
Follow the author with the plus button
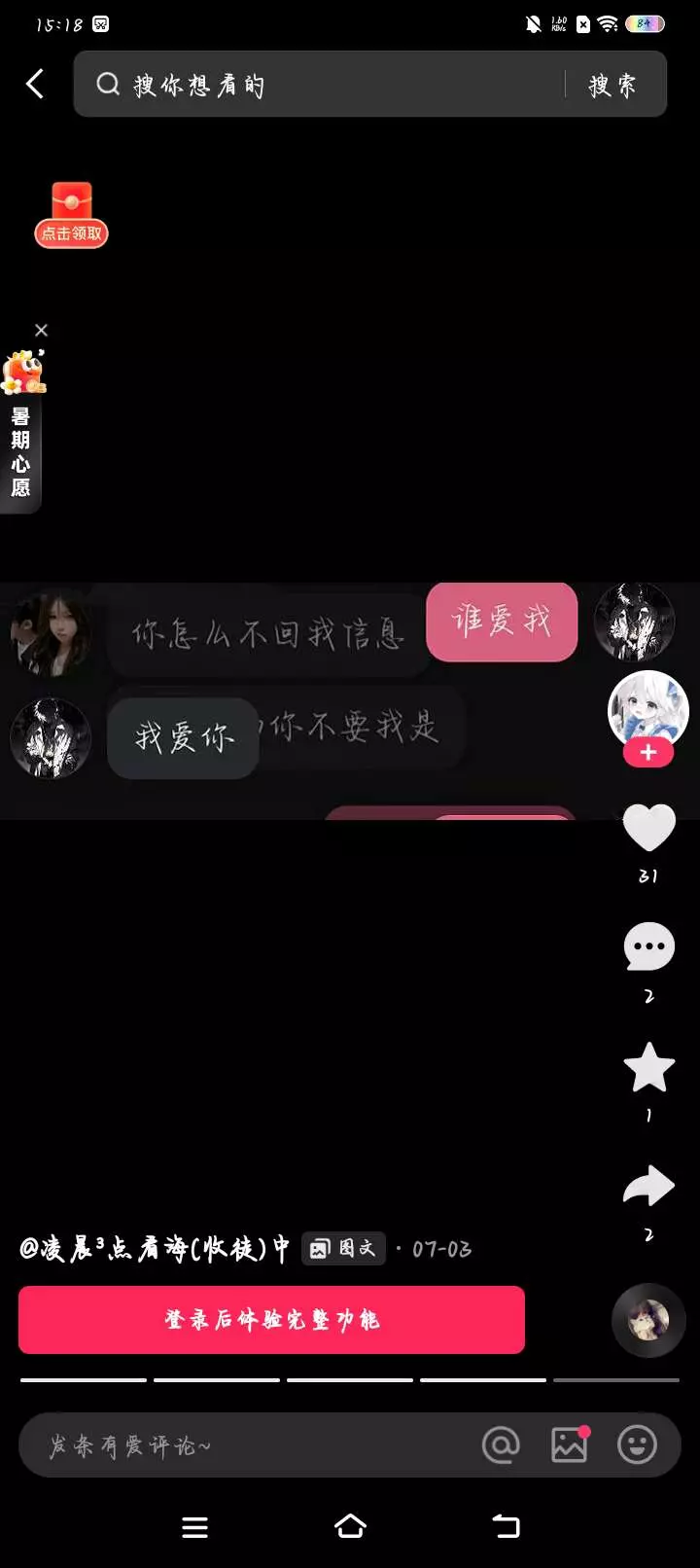[x=648, y=753]
